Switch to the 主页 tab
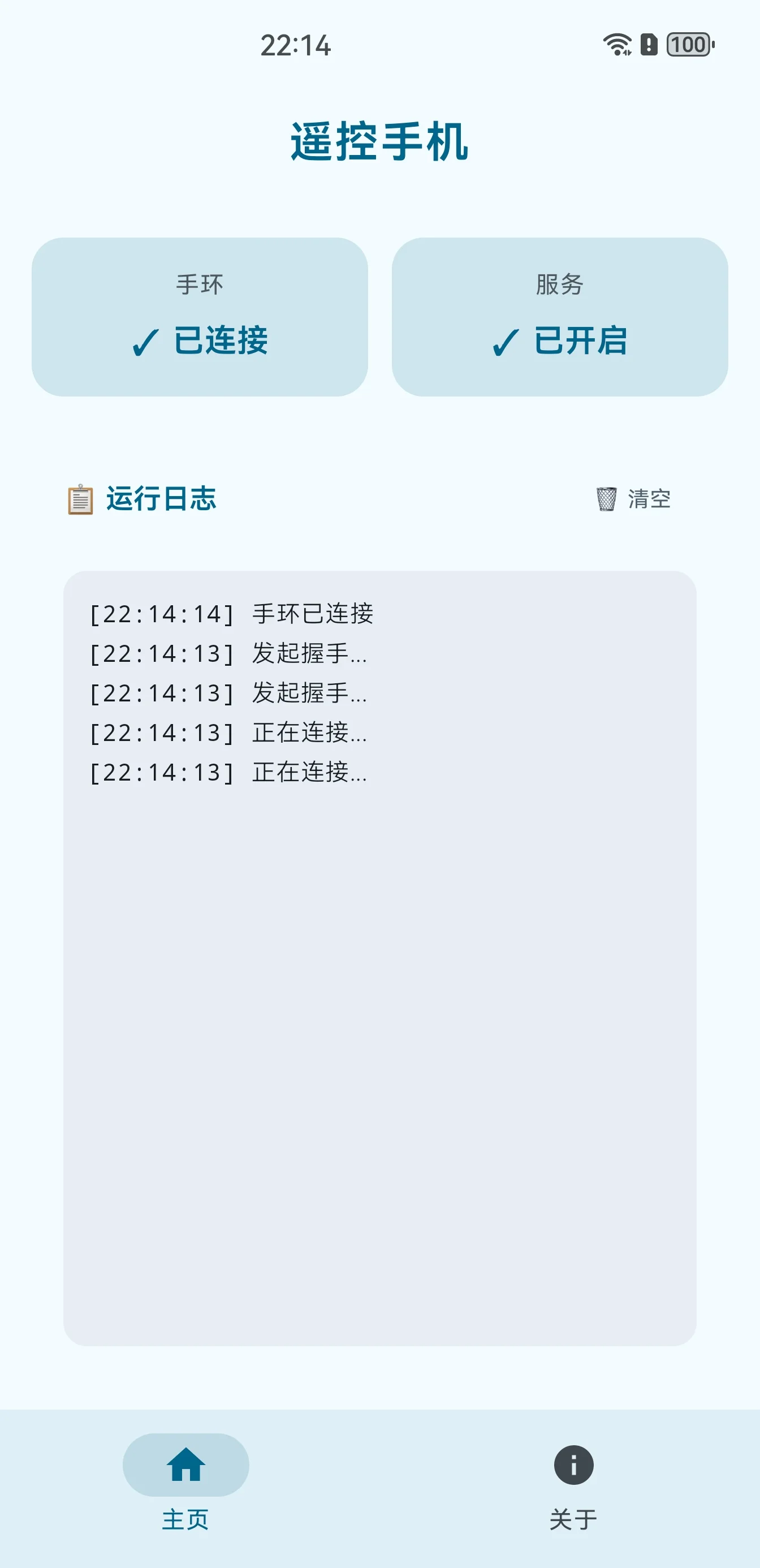This screenshot has width=760, height=1568. click(185, 1481)
